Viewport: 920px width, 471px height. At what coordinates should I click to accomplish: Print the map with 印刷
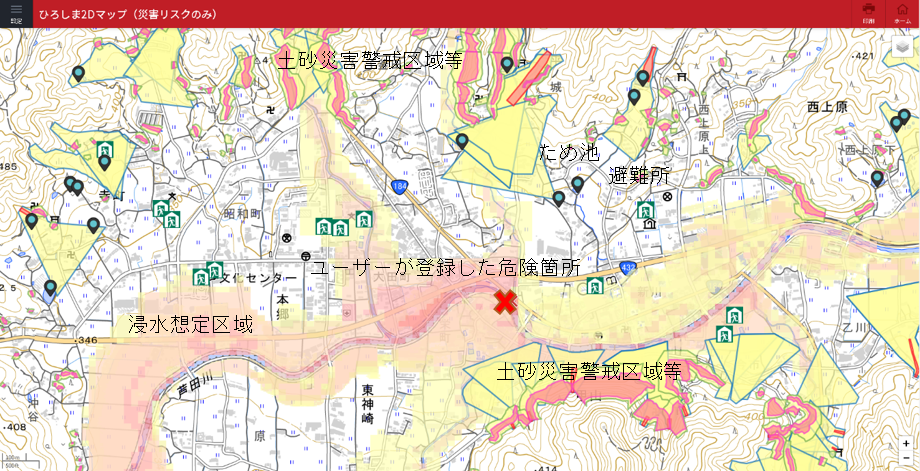(x=868, y=12)
